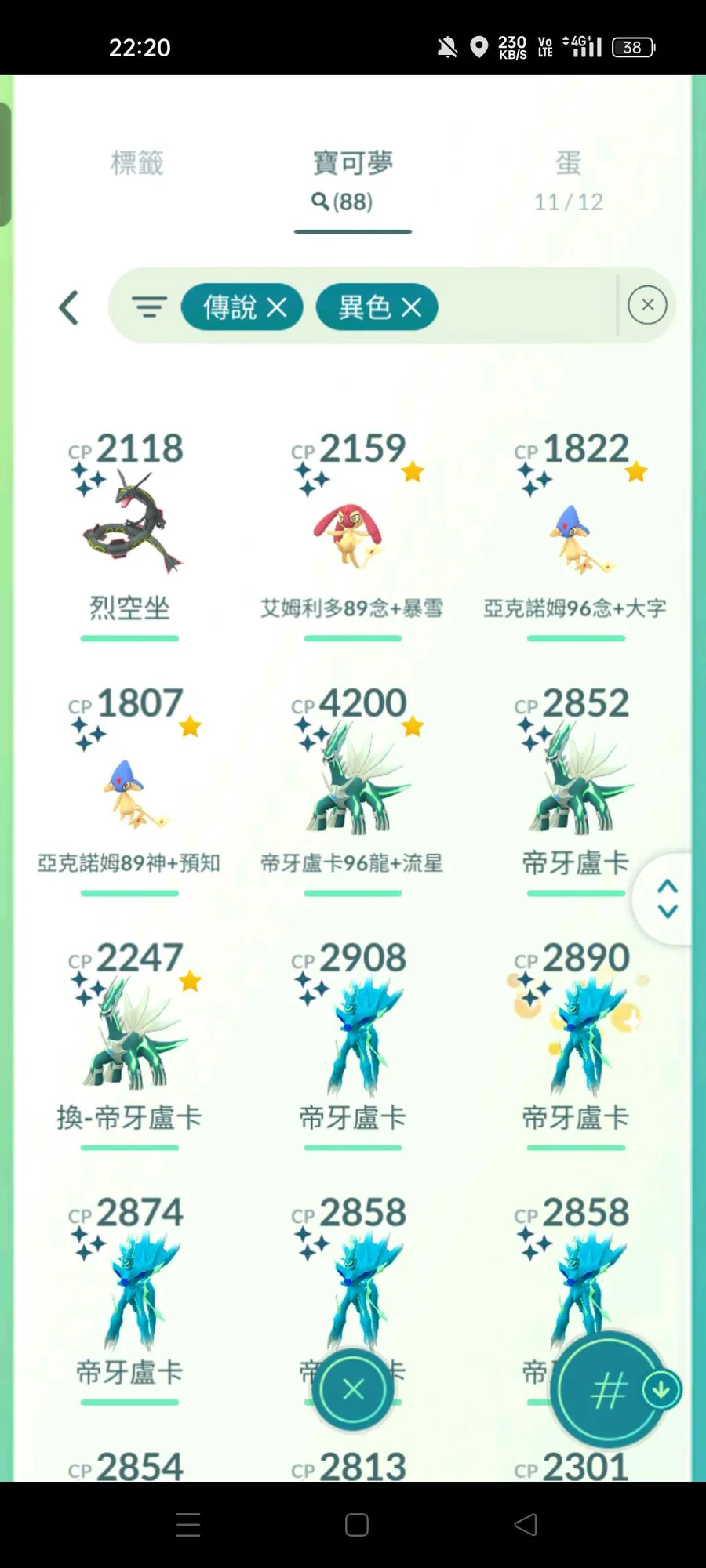
Task: Switch to the 標籤 tab
Action: pos(137,163)
